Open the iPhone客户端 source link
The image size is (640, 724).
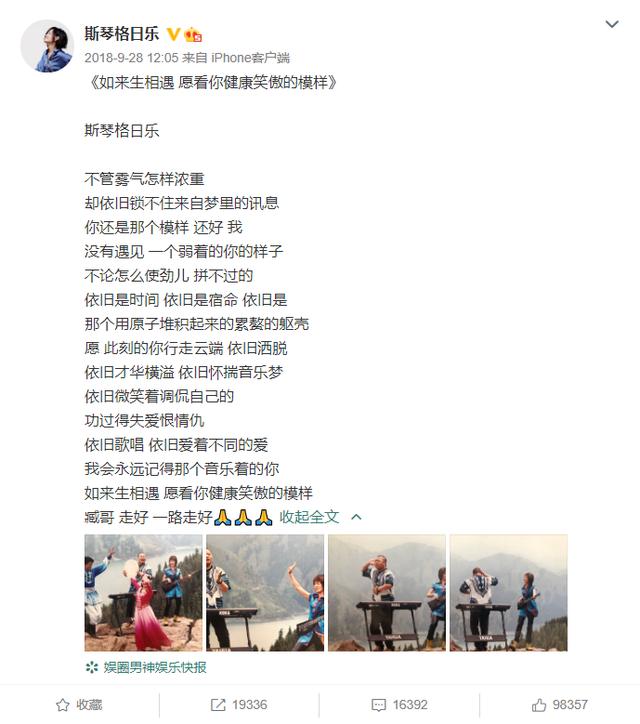[x=250, y=58]
